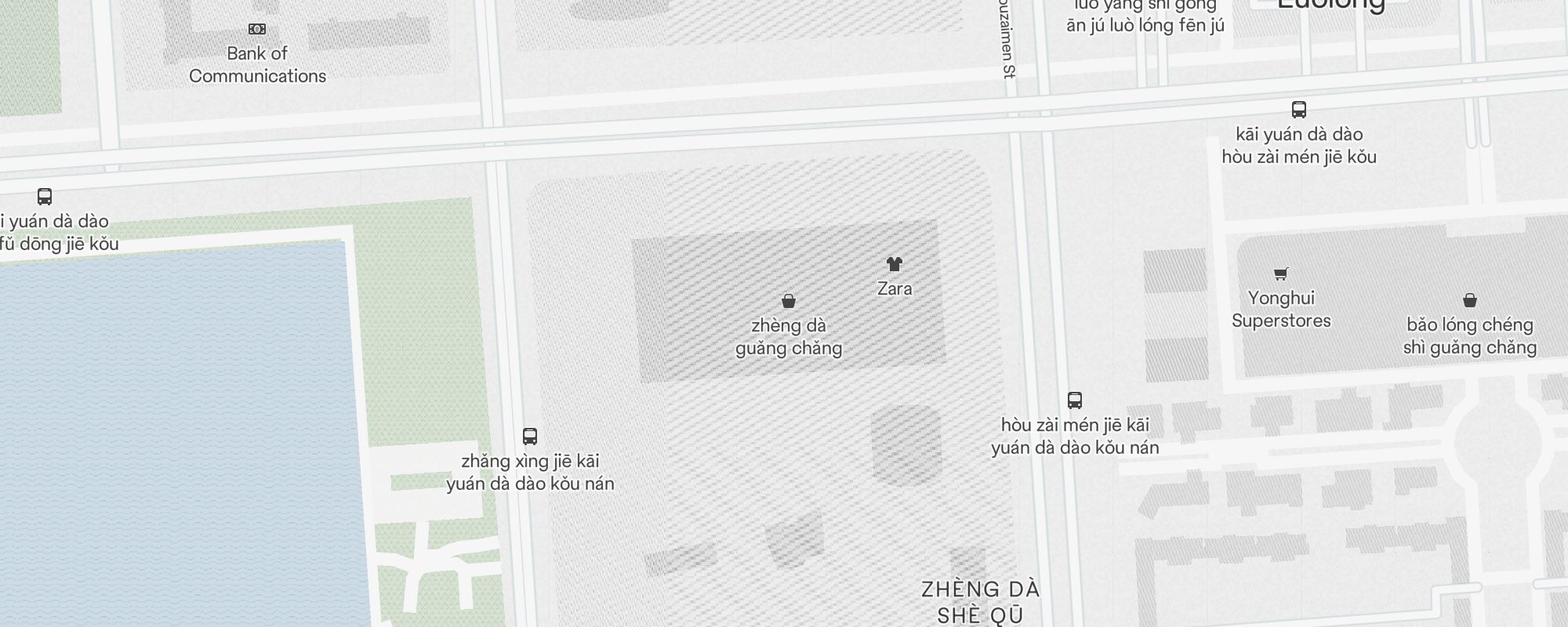
Task: Tap bus stop hòu zài mén jiē kāi yuán
Action: click(x=1075, y=400)
